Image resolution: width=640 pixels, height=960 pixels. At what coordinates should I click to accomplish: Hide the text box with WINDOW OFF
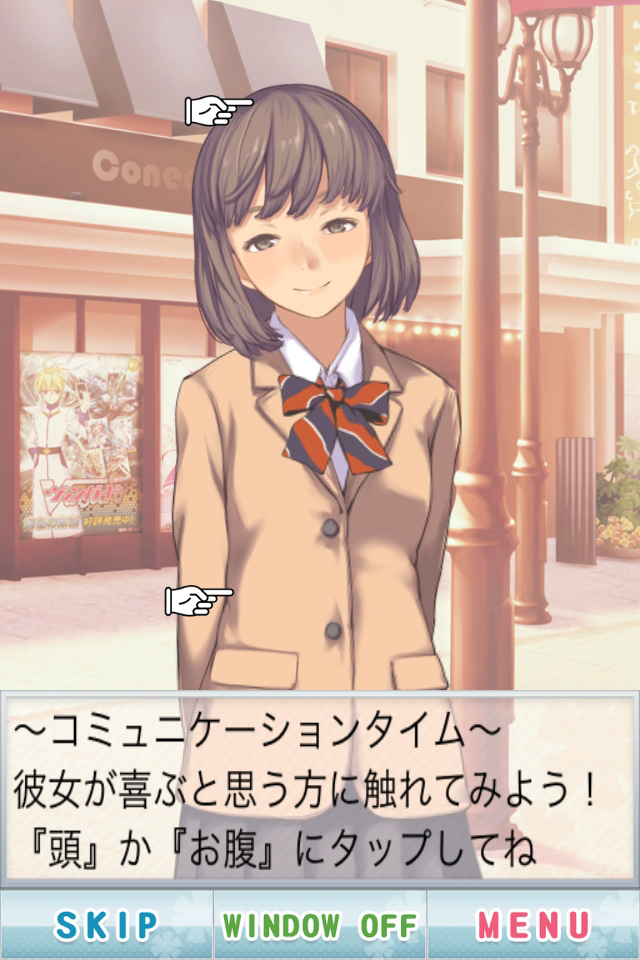coord(320,925)
